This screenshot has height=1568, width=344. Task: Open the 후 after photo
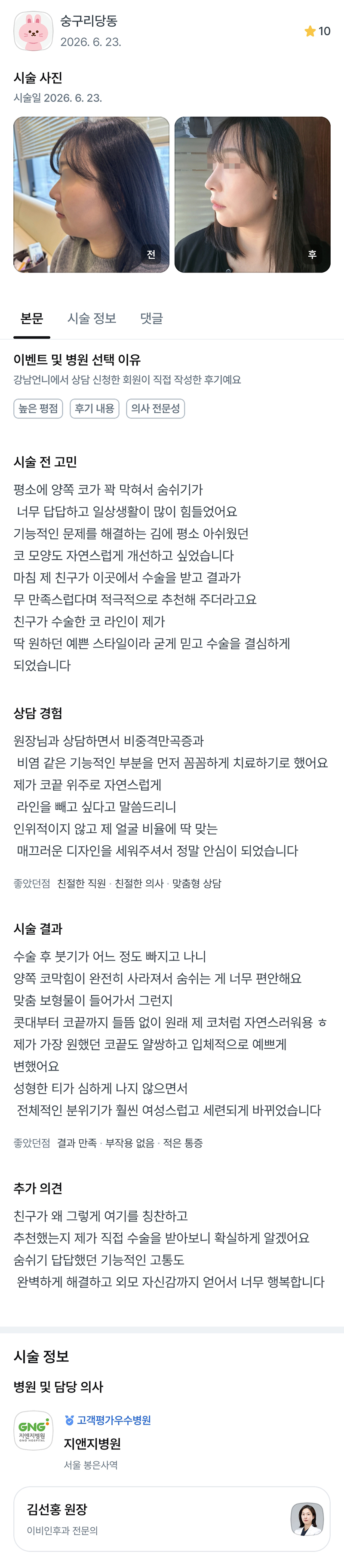pos(252,195)
